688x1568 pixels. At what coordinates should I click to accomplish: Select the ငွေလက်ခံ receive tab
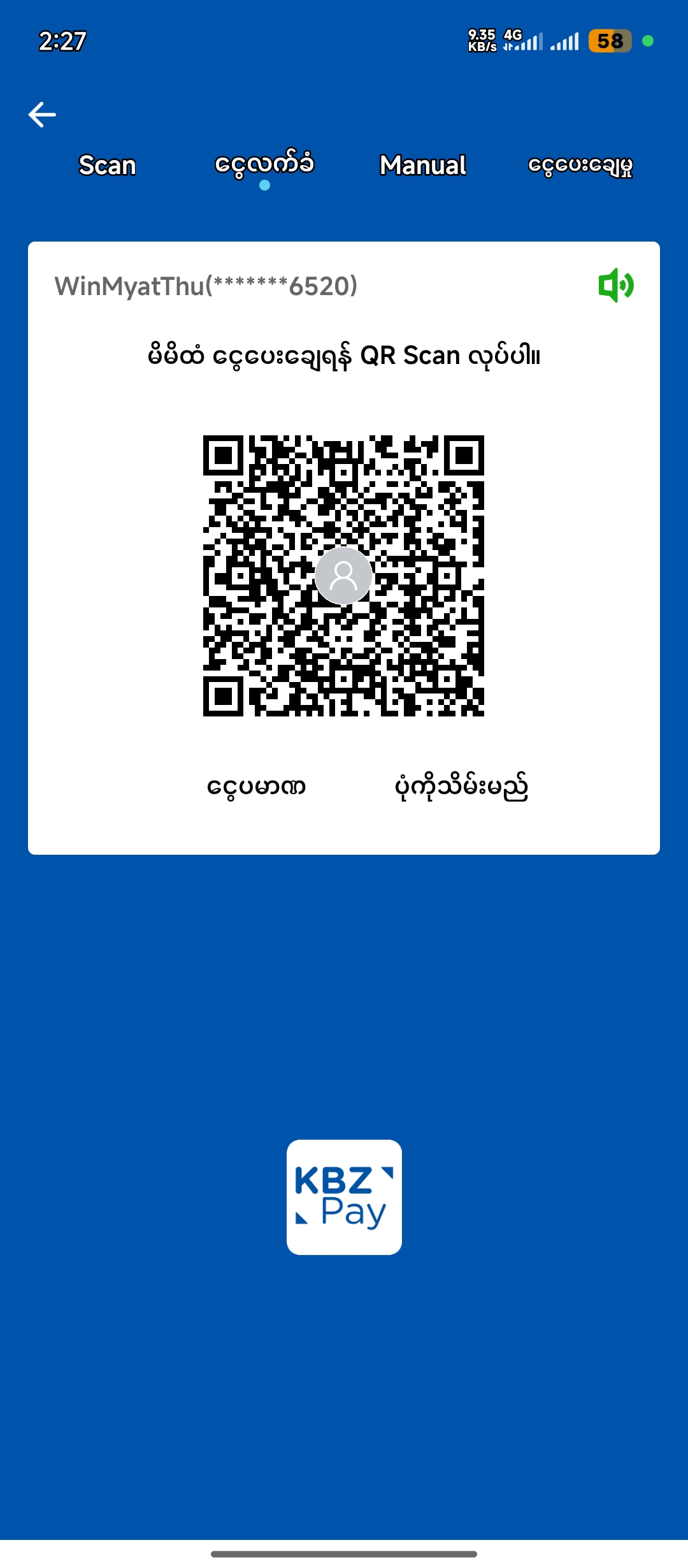tap(264, 165)
